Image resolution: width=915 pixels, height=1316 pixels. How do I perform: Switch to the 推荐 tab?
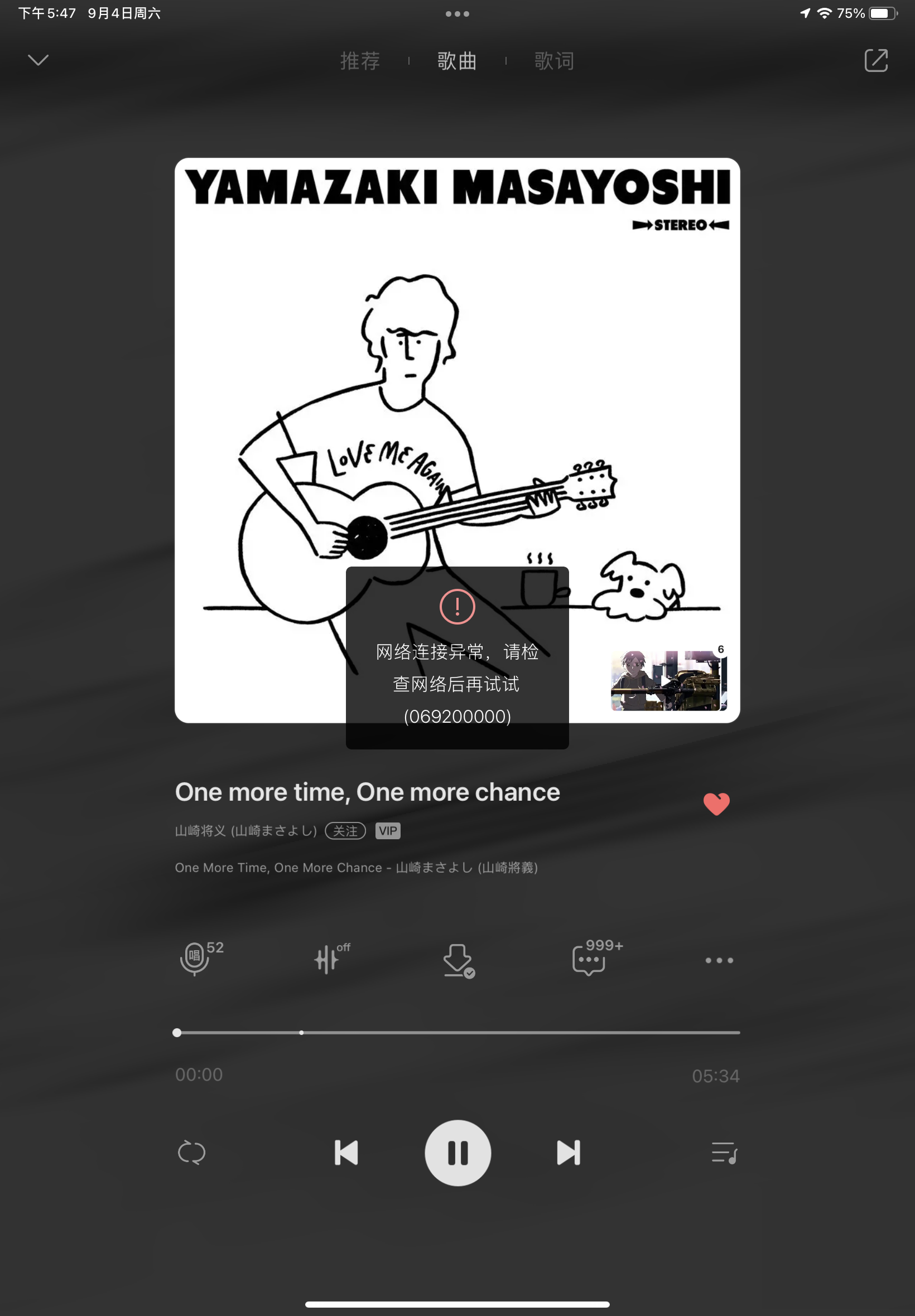360,61
